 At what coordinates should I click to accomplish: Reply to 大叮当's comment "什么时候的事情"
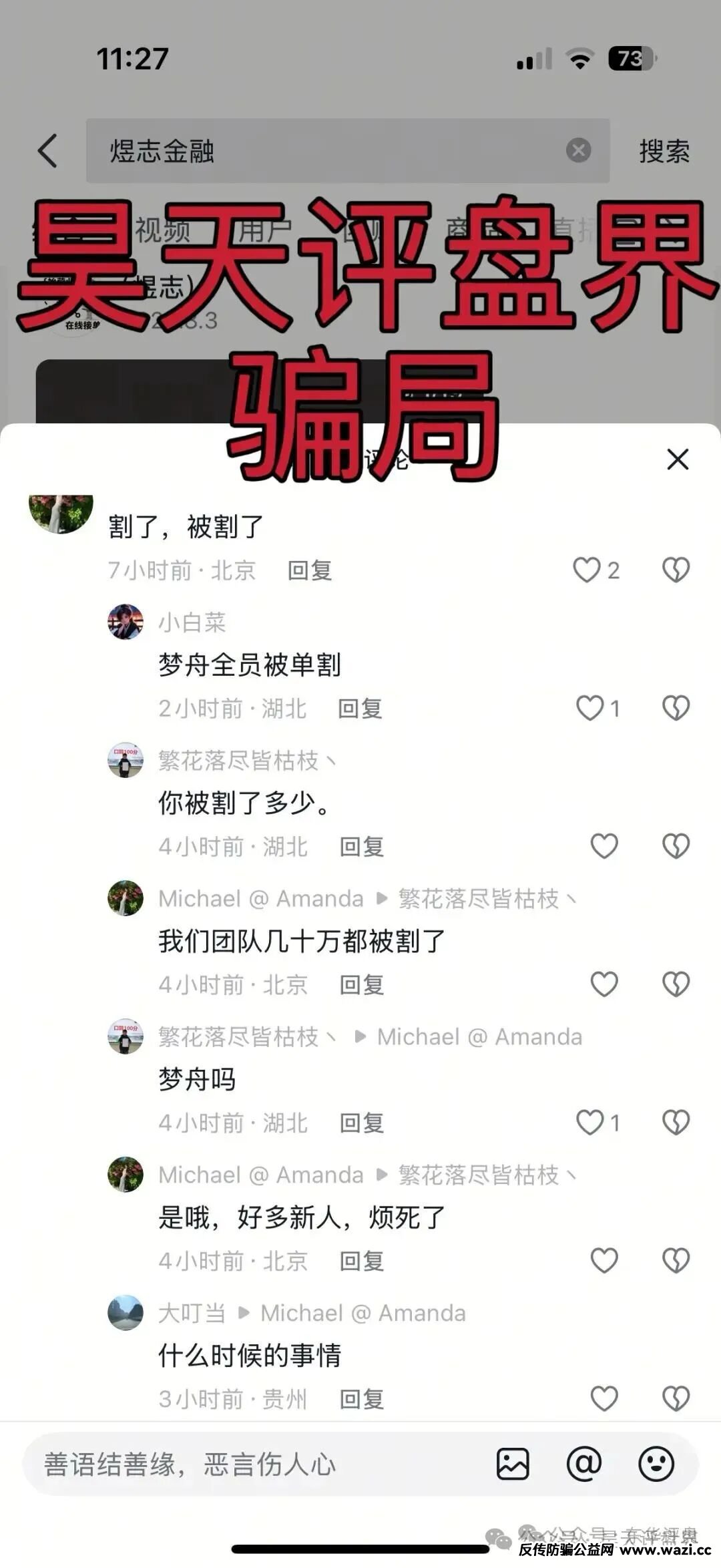tap(361, 1400)
